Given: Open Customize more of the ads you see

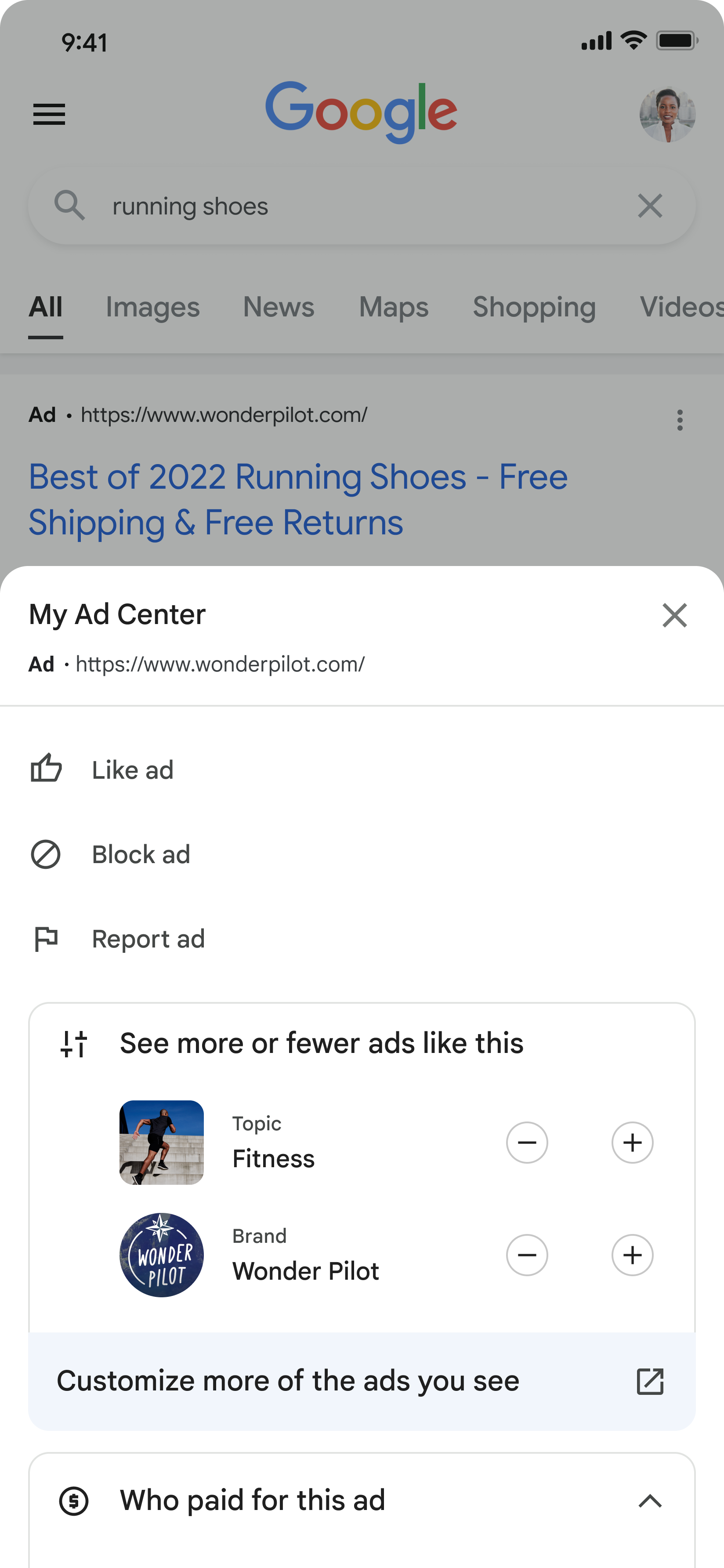Looking at the screenshot, I should click(362, 1381).
